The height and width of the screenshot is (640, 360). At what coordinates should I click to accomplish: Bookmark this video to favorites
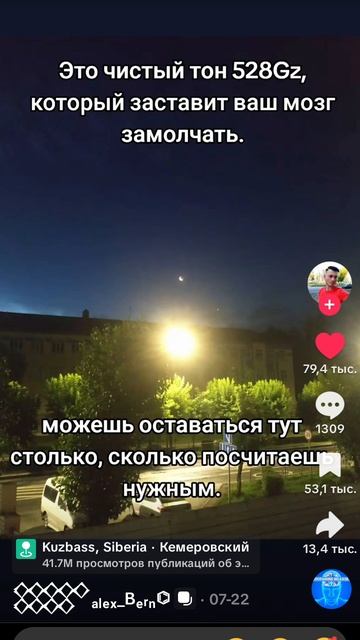(331, 465)
